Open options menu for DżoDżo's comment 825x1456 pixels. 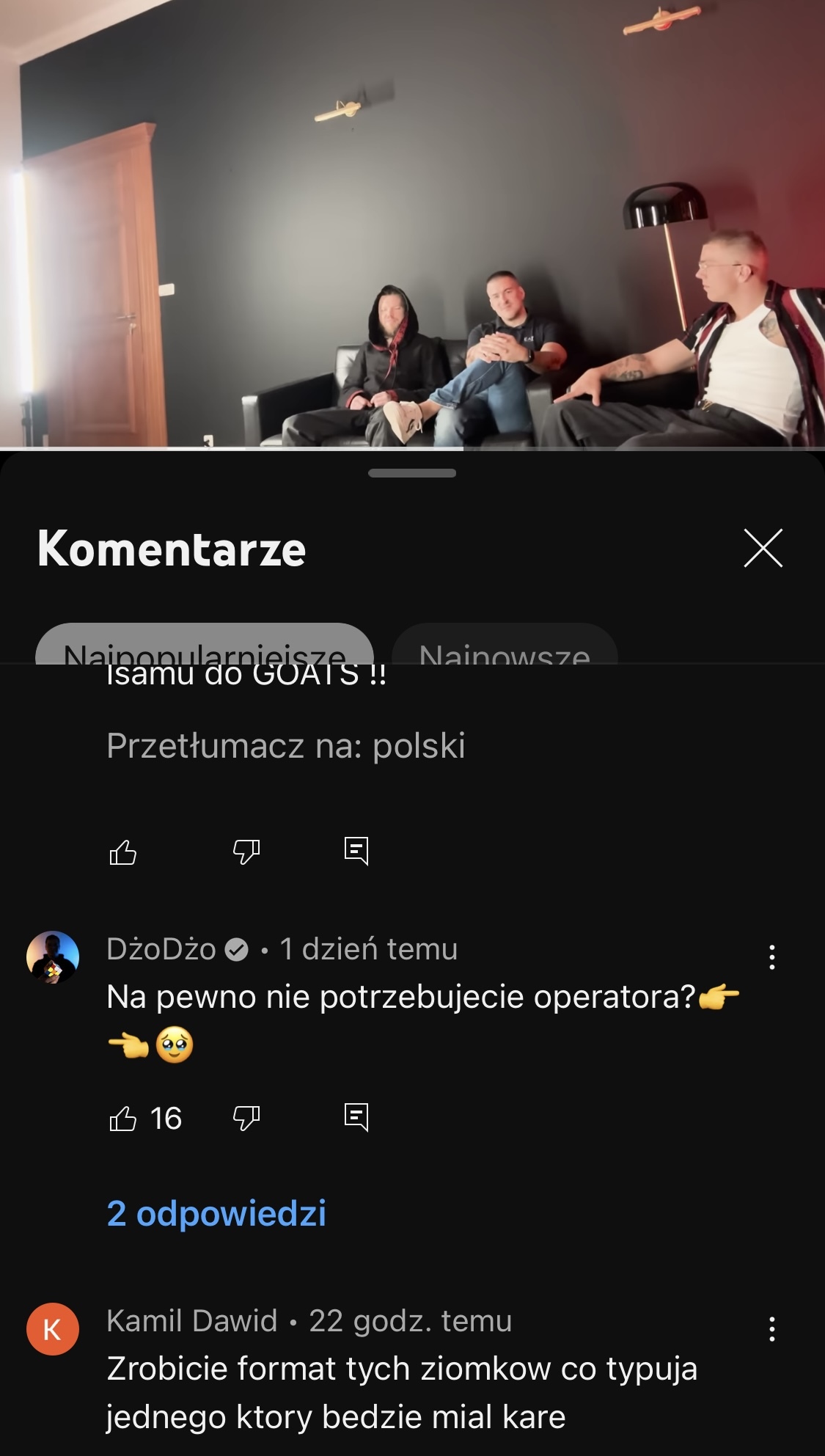771,957
